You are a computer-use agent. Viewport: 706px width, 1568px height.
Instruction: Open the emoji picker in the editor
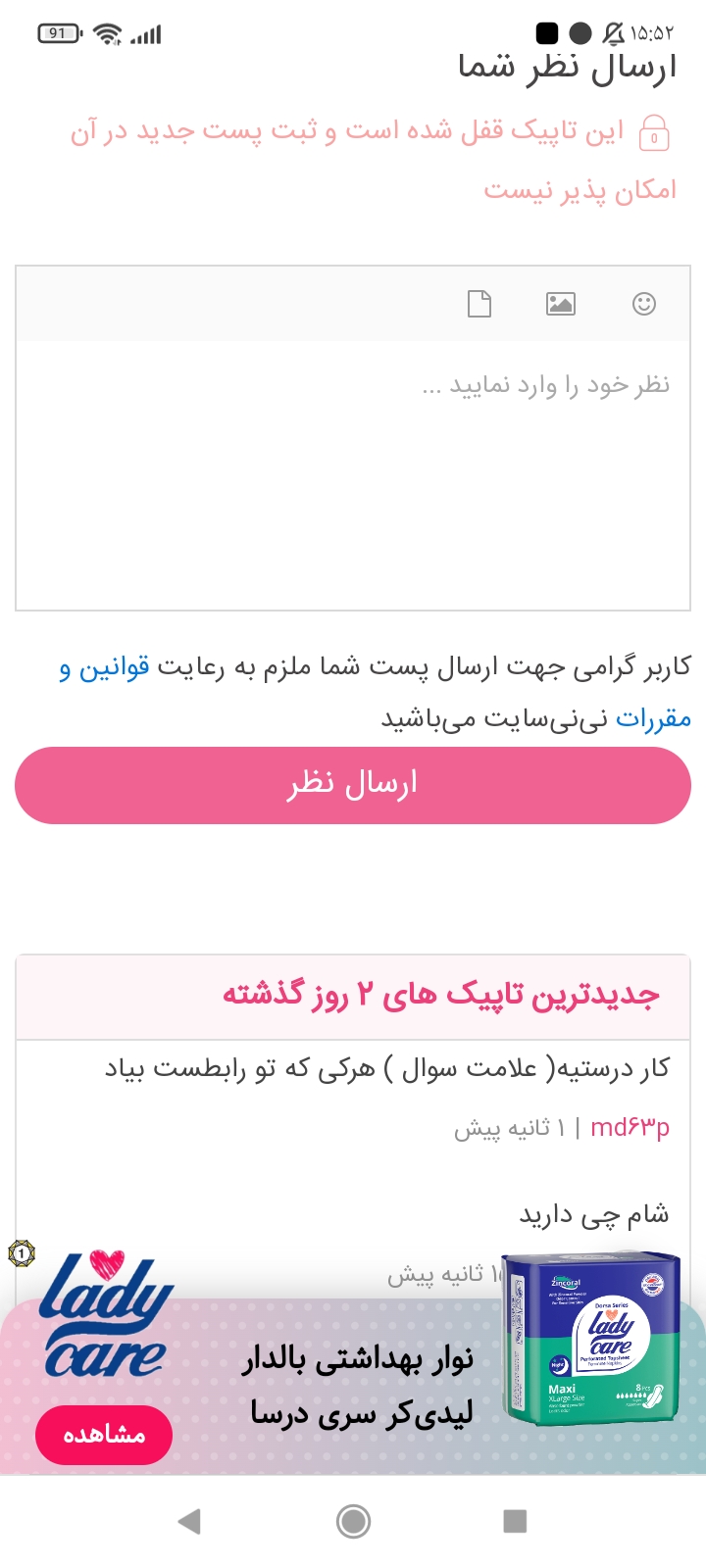[643, 304]
